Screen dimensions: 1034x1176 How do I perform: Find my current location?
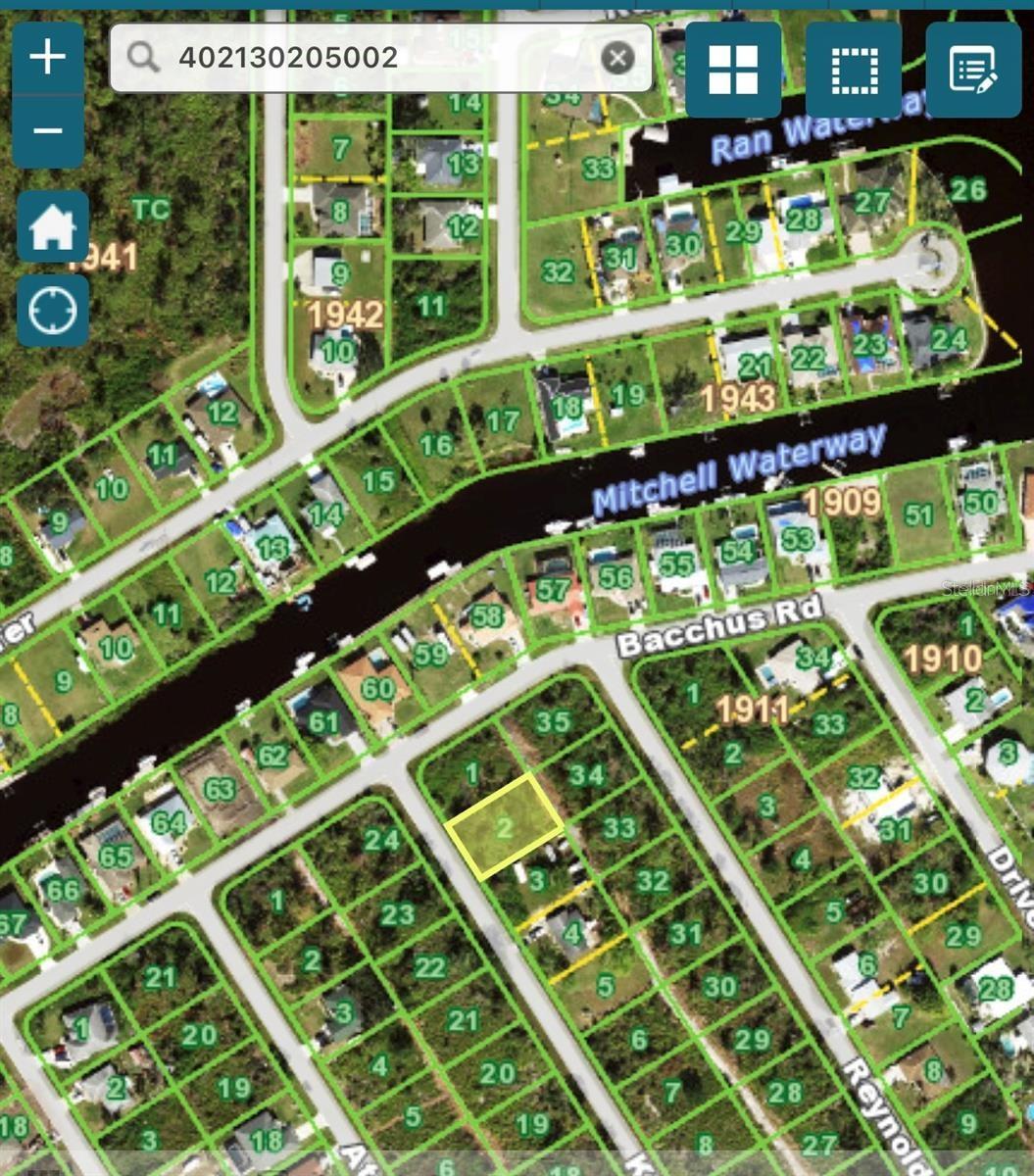(53, 311)
